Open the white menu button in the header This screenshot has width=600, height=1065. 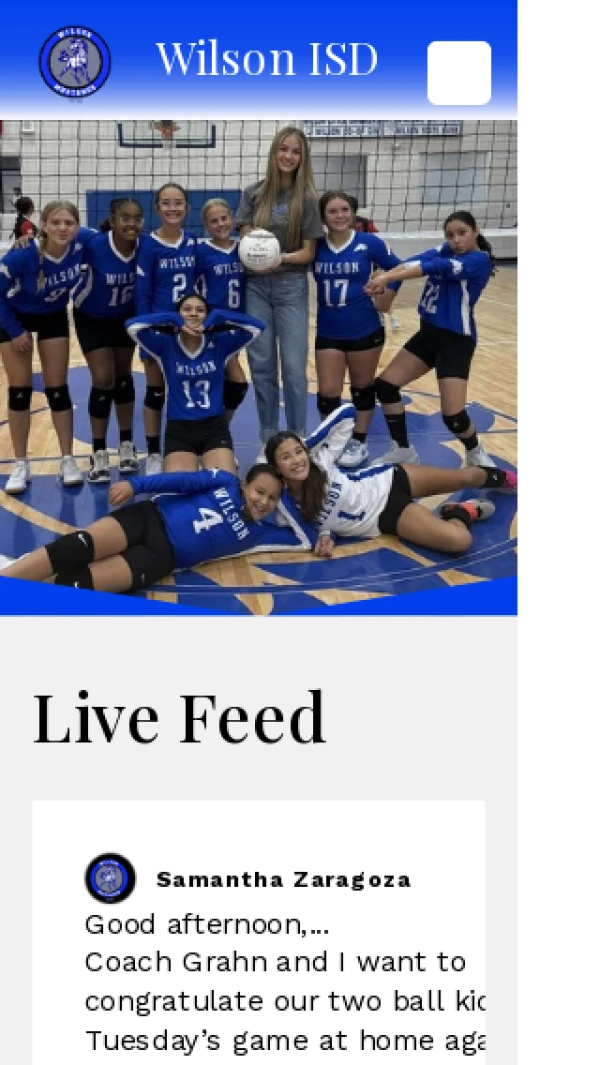459,73
